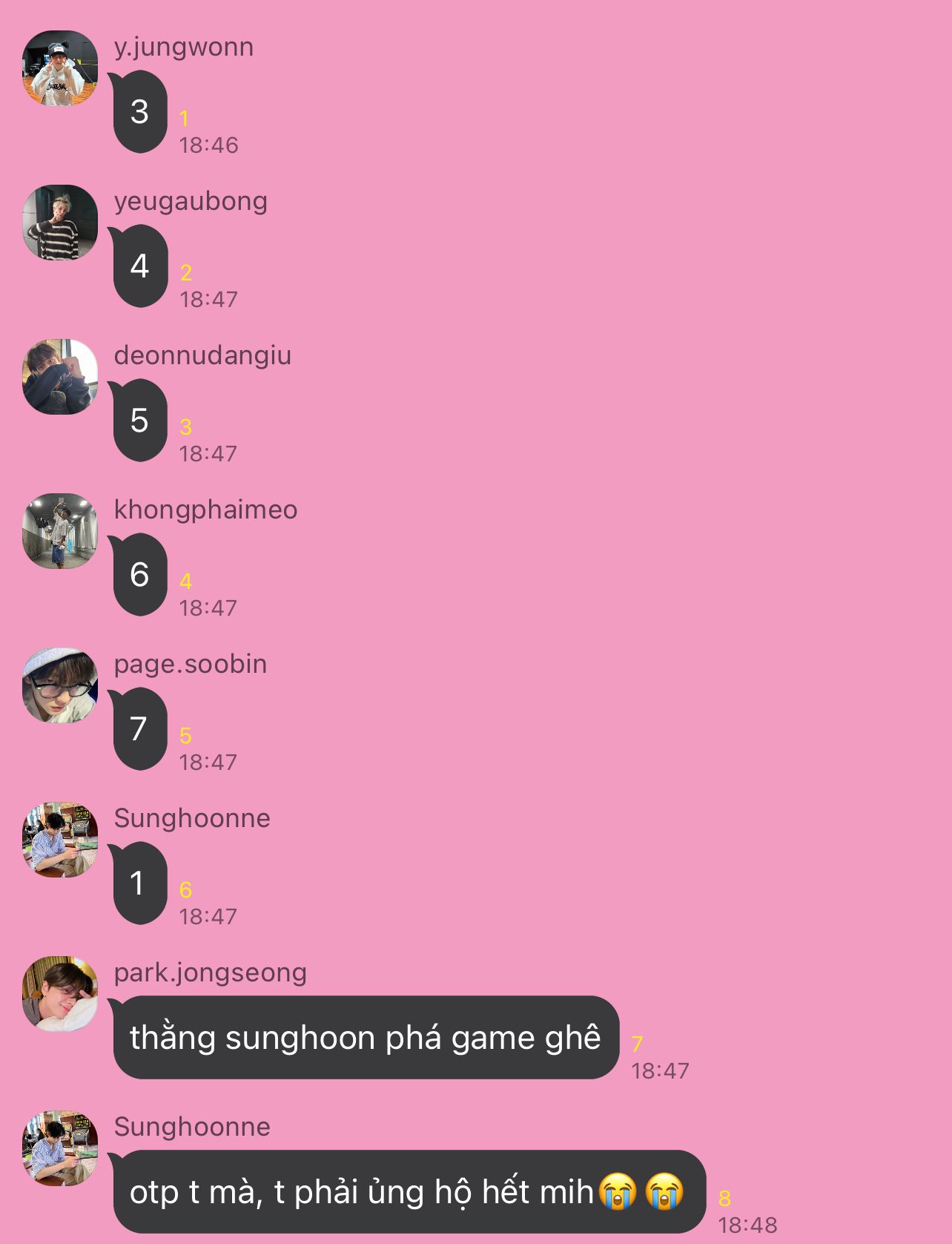View park.jongseong's profile picture
The height and width of the screenshot is (1244, 952).
click(x=60, y=994)
